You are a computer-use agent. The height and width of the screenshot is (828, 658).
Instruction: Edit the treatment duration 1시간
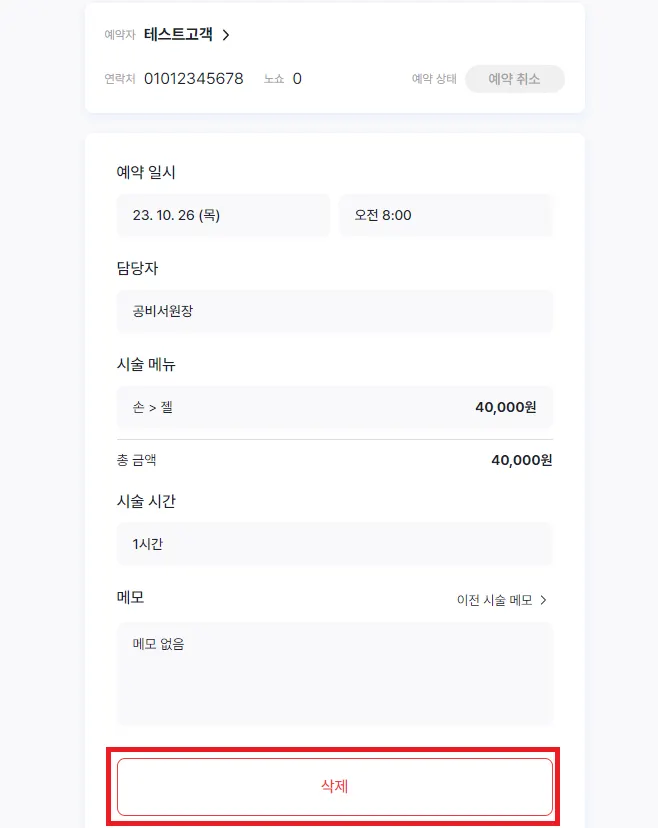(334, 544)
